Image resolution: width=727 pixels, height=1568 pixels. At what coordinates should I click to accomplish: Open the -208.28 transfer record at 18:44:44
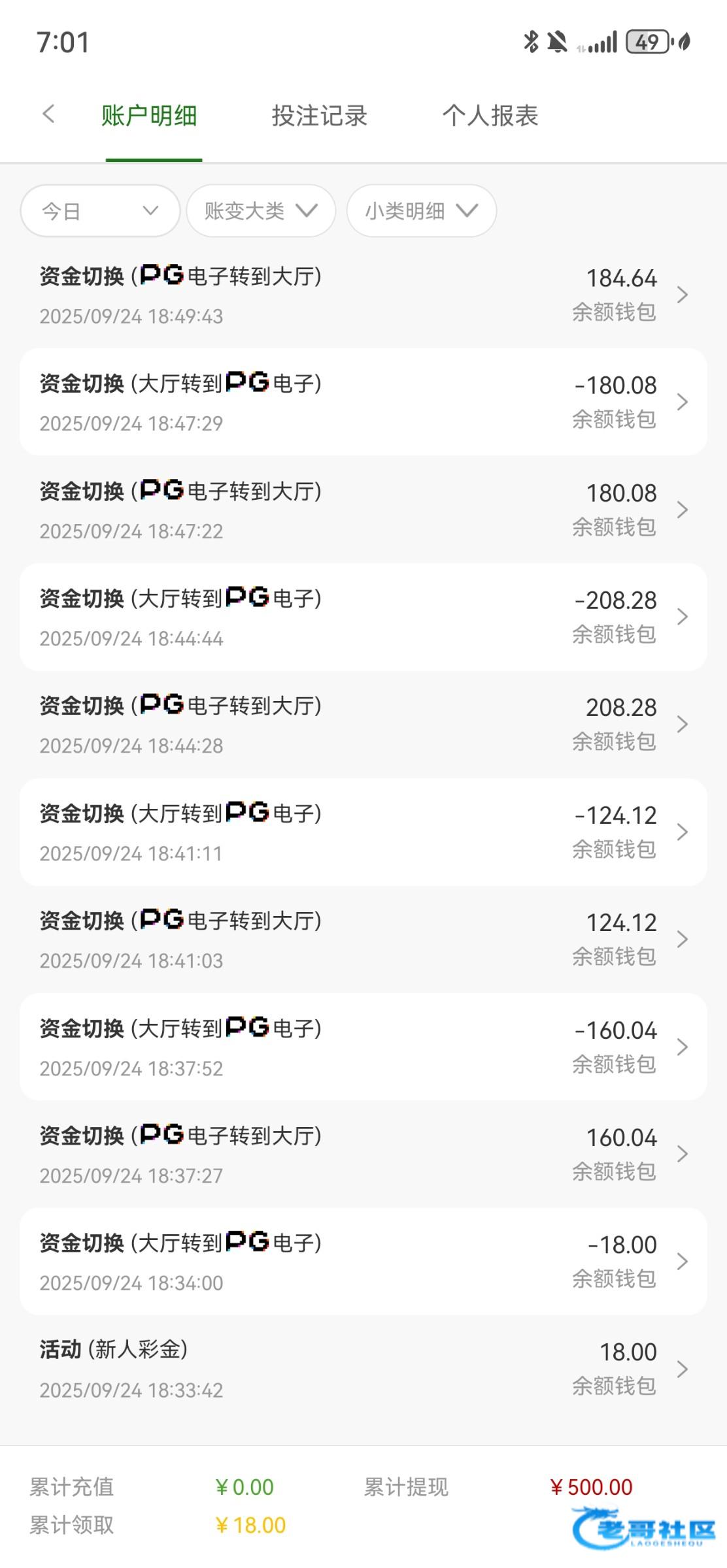[x=363, y=617]
